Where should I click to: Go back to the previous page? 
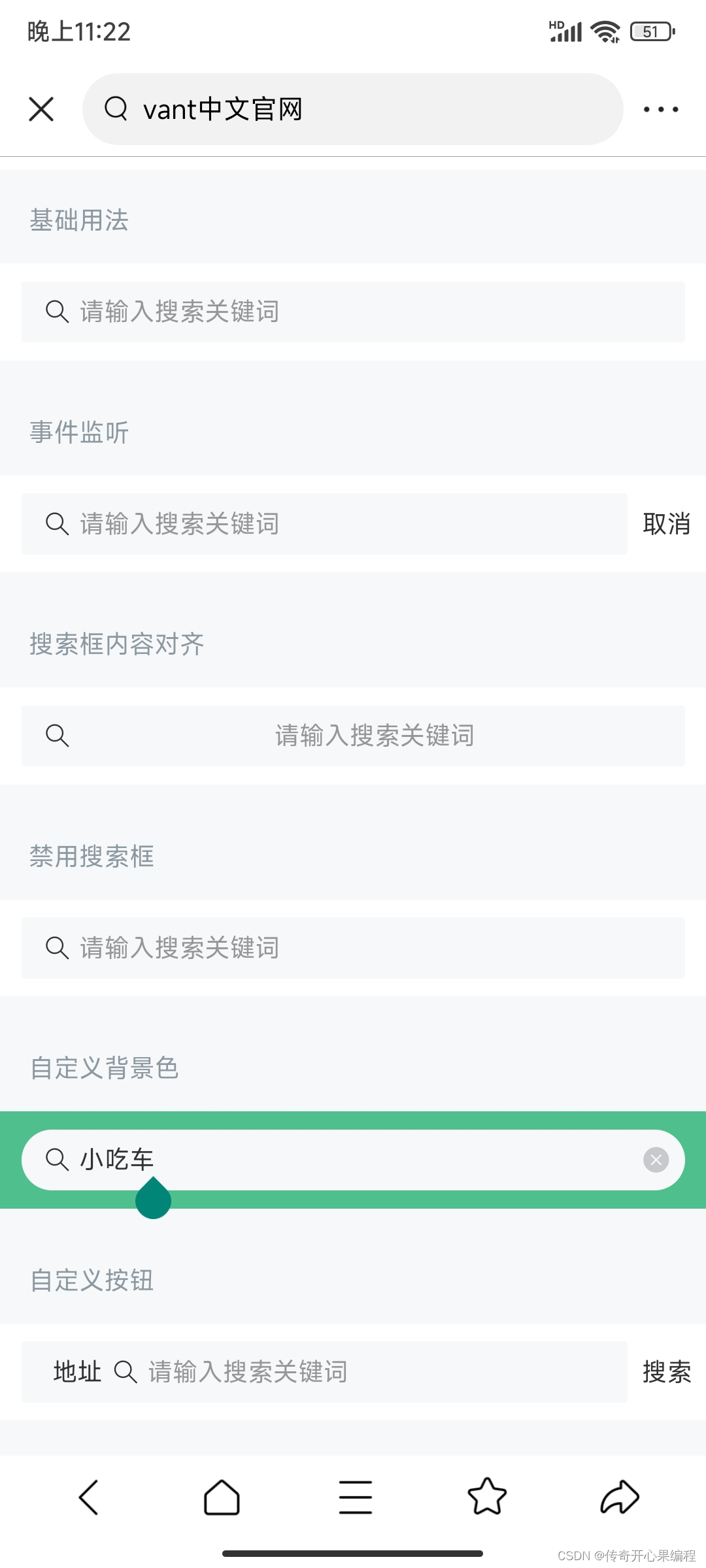pos(89,1497)
